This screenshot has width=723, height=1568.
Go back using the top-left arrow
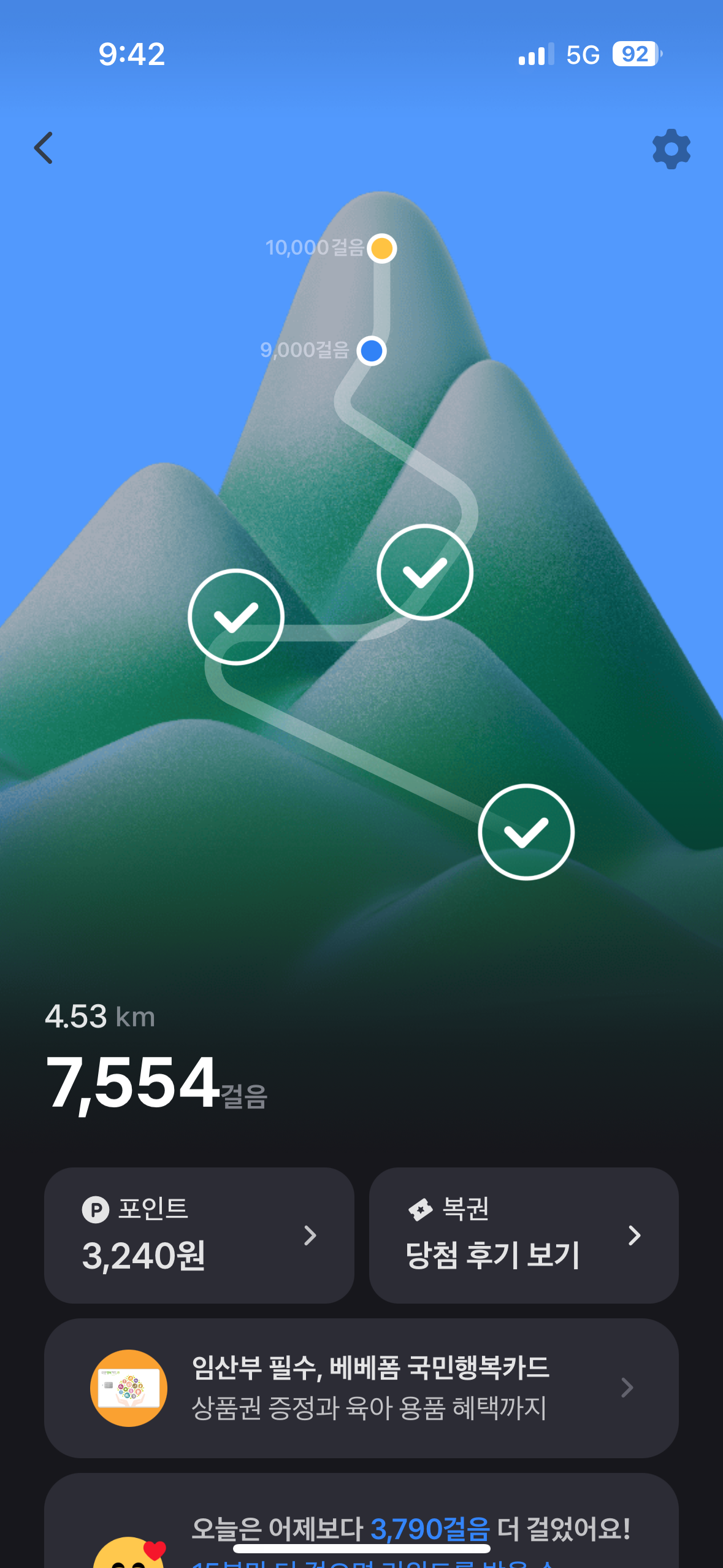[x=44, y=148]
